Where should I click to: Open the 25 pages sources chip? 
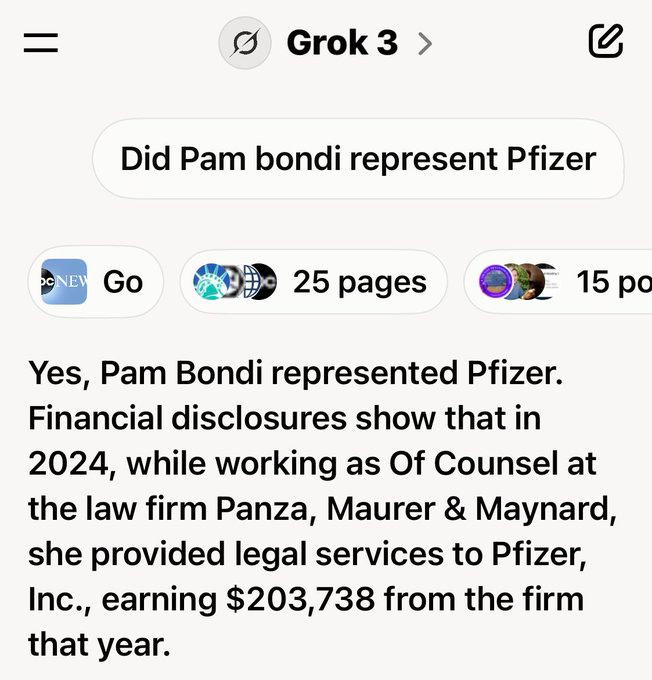pos(313,282)
